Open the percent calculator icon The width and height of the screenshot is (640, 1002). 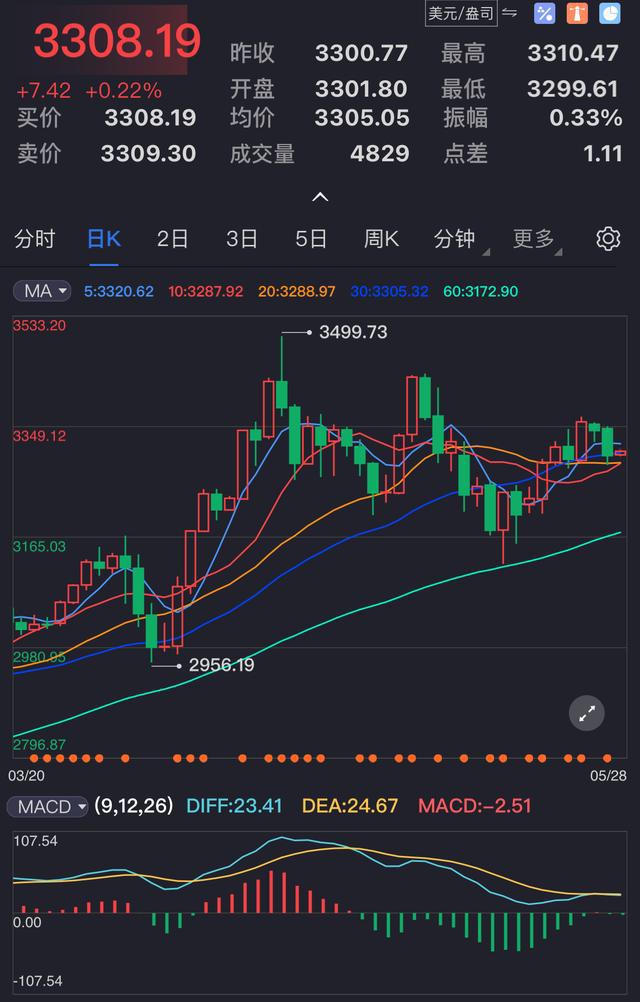tap(545, 13)
